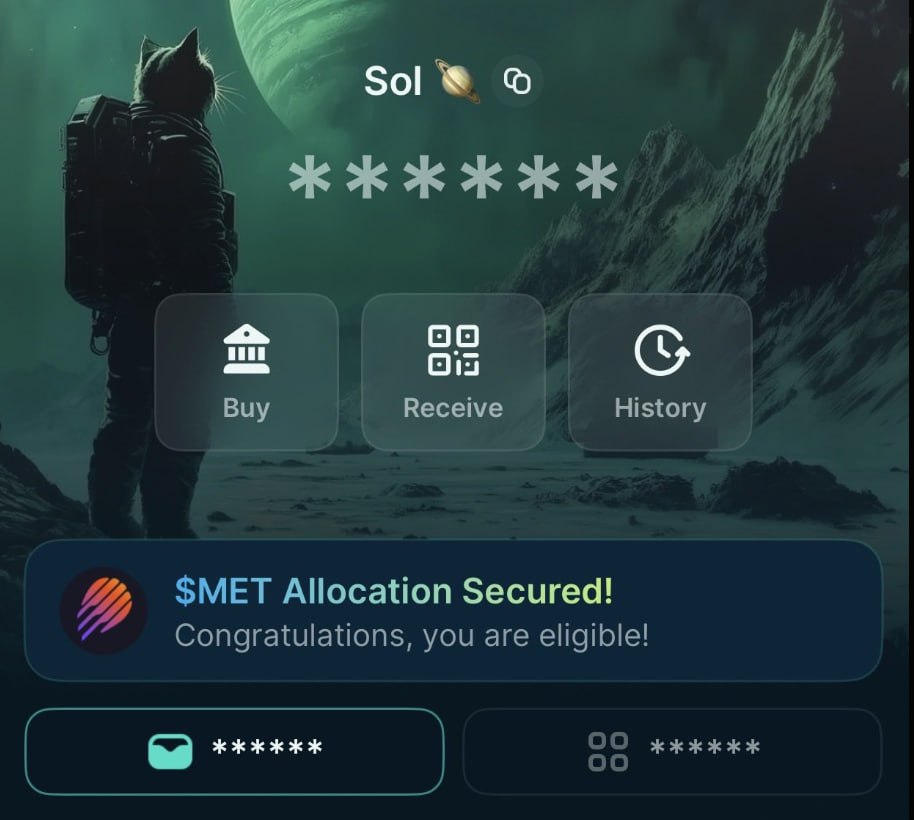The image size is (914, 820).
Task: Switch to the grid collectibles tab
Action: (x=672, y=750)
